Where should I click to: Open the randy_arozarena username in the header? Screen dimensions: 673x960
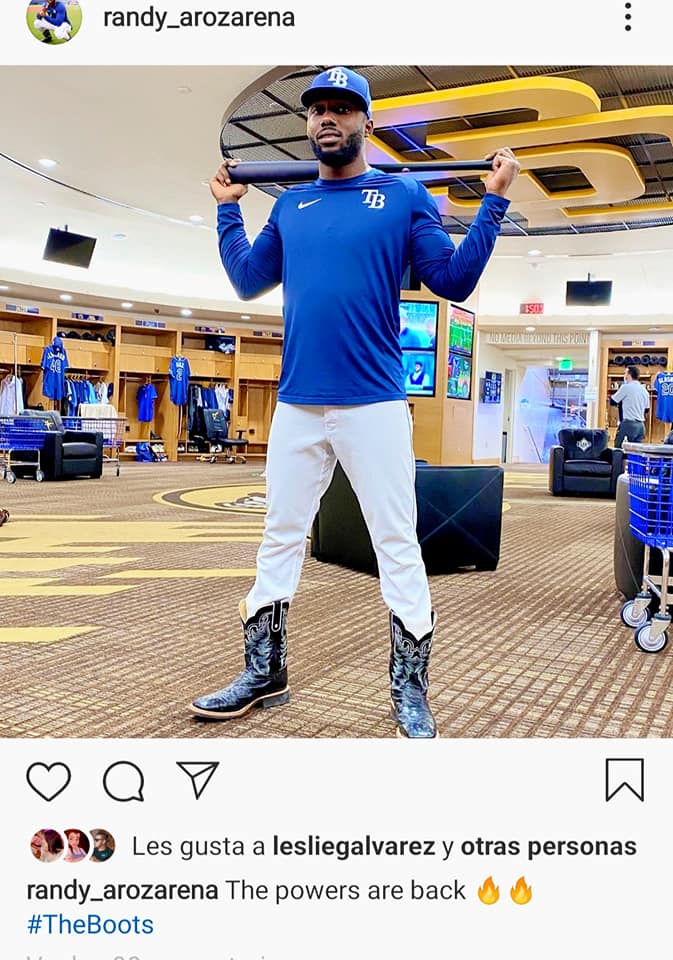(199, 17)
